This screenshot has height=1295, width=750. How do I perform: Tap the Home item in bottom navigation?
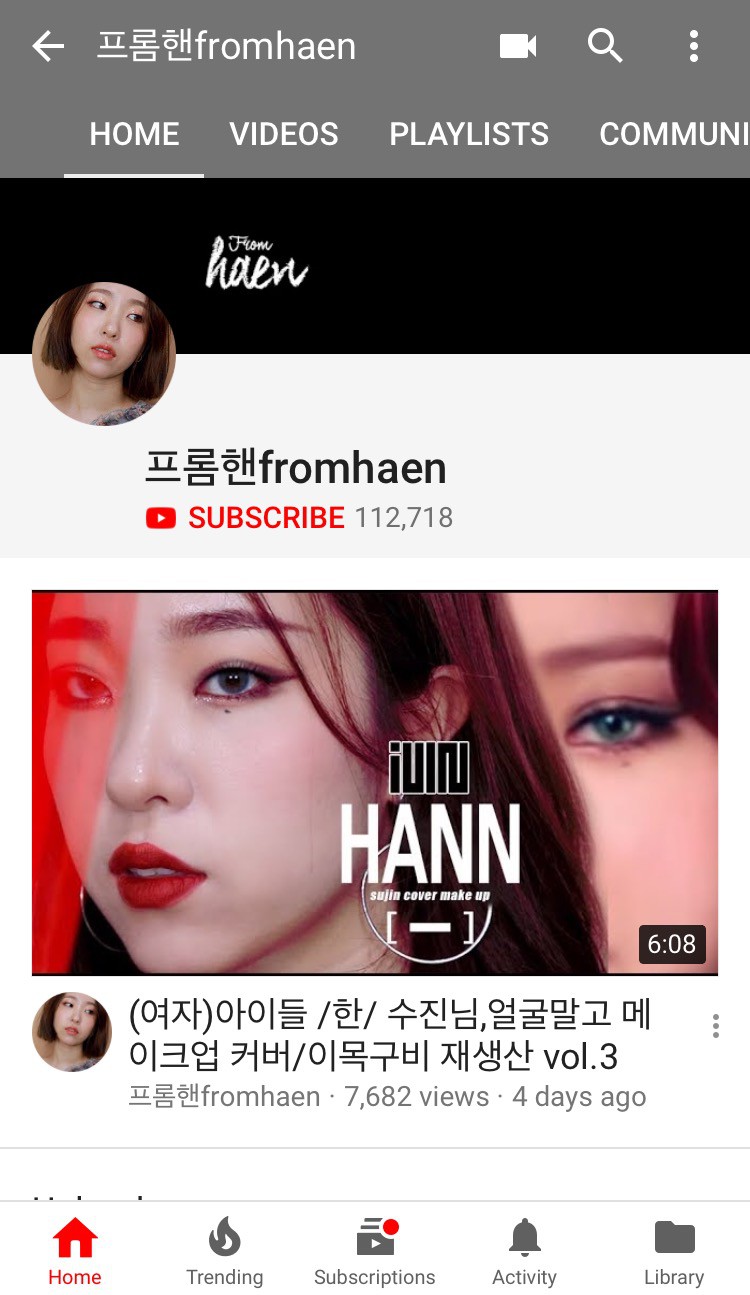pyautogui.click(x=75, y=1251)
